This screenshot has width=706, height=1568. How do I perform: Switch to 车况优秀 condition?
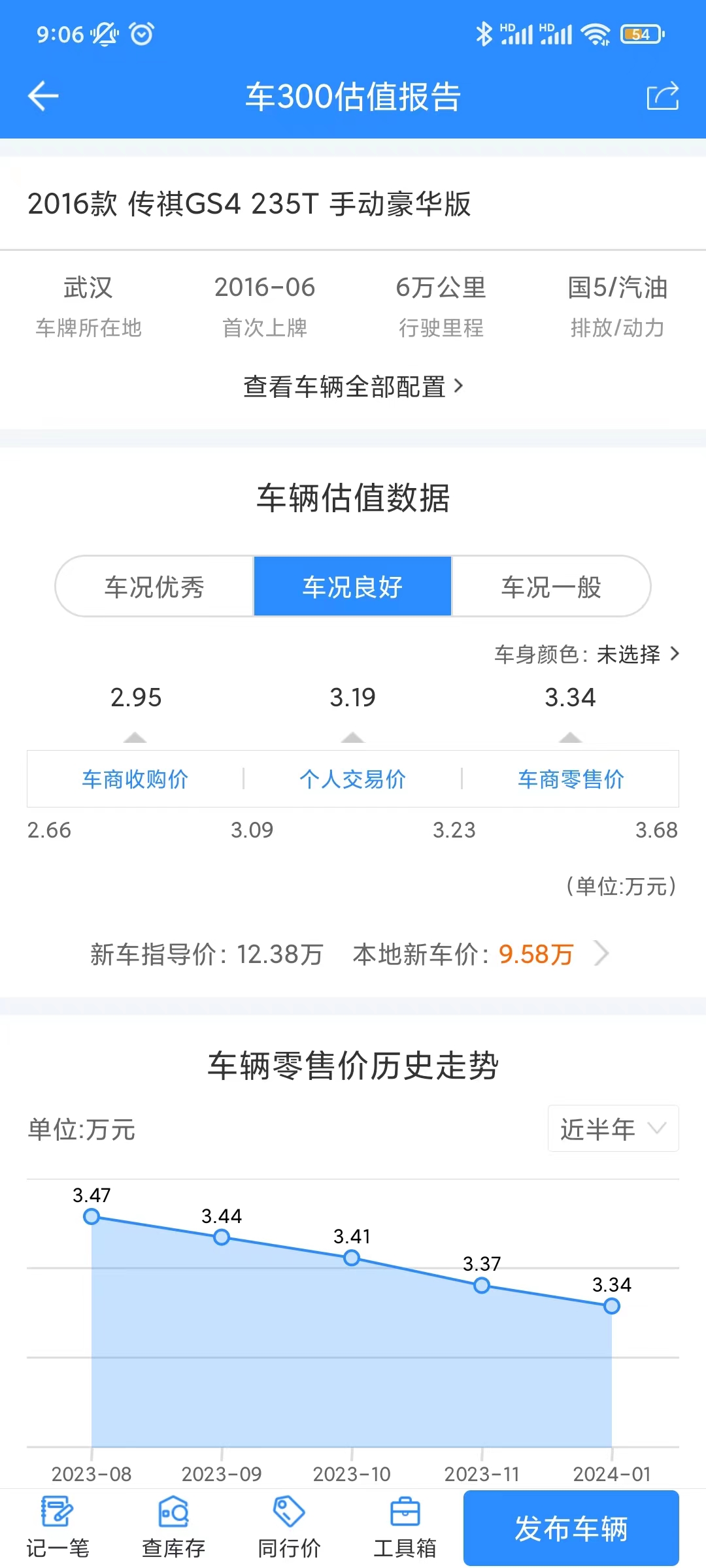[155, 586]
